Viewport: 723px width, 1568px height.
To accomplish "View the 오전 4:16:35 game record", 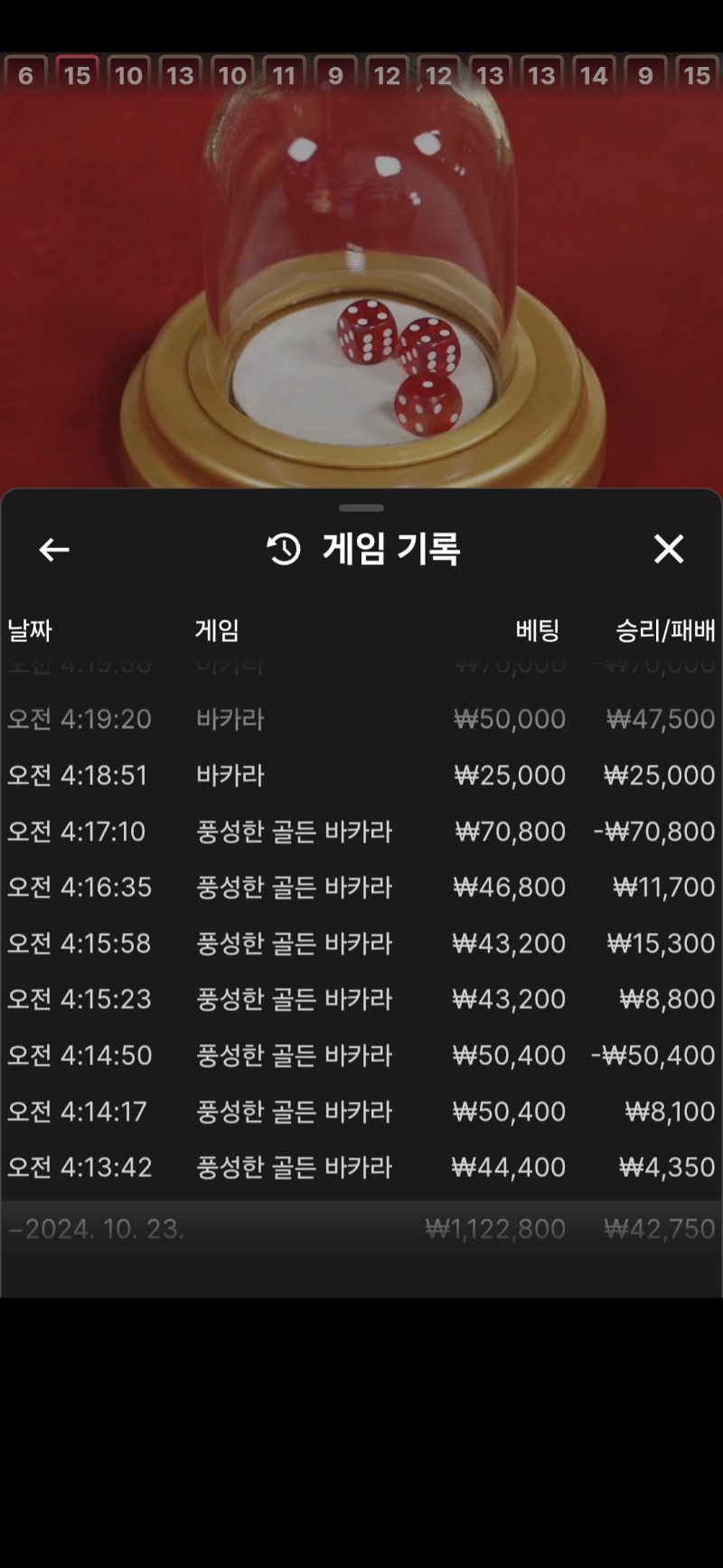I will coord(361,887).
